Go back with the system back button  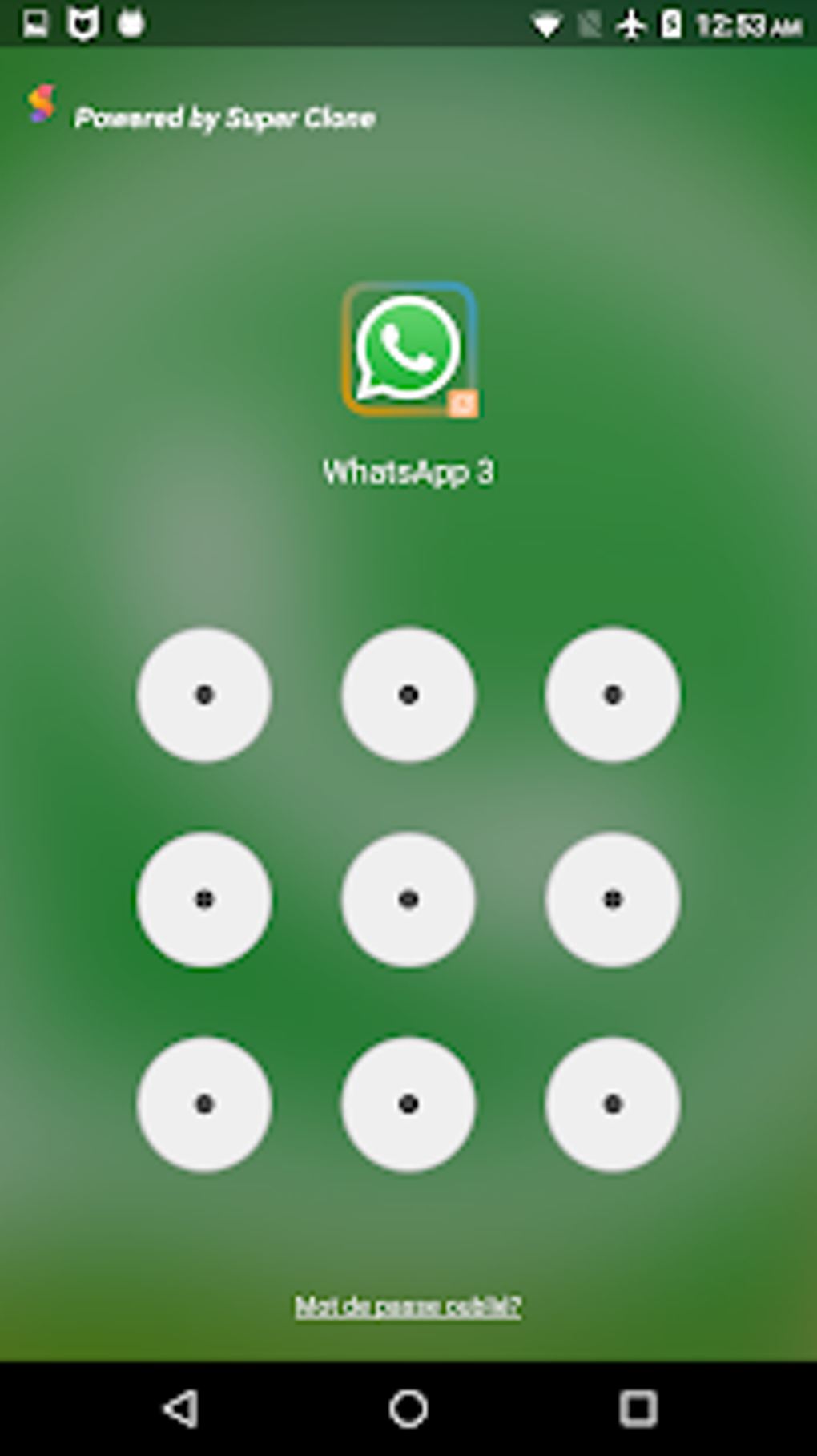pyautogui.click(x=181, y=1408)
